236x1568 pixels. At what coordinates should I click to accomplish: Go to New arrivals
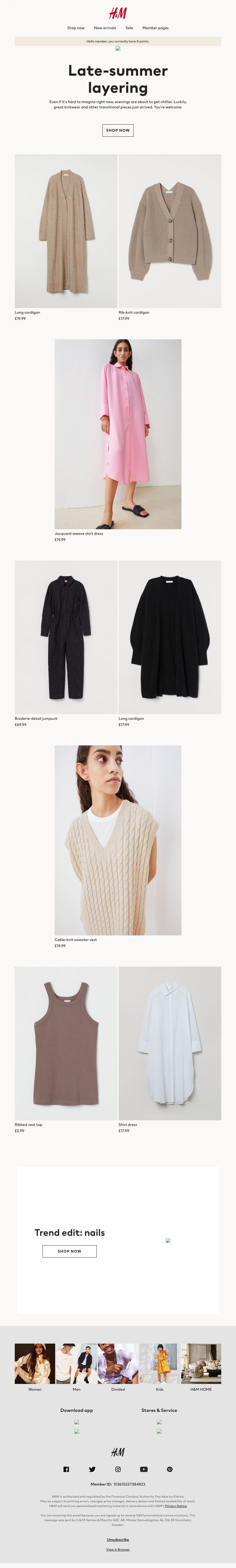(x=105, y=28)
